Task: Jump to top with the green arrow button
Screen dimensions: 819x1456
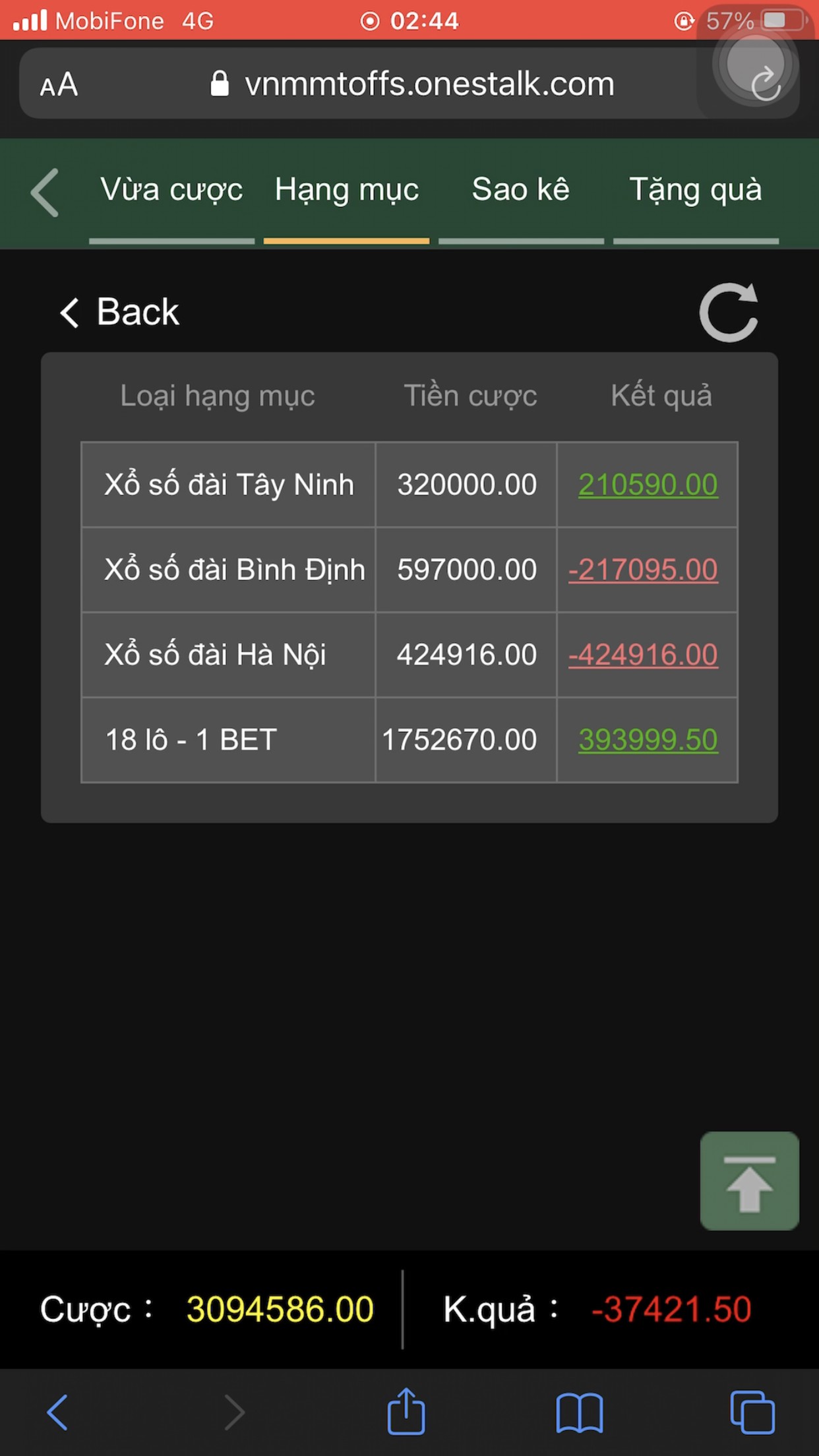Action: point(749,1180)
